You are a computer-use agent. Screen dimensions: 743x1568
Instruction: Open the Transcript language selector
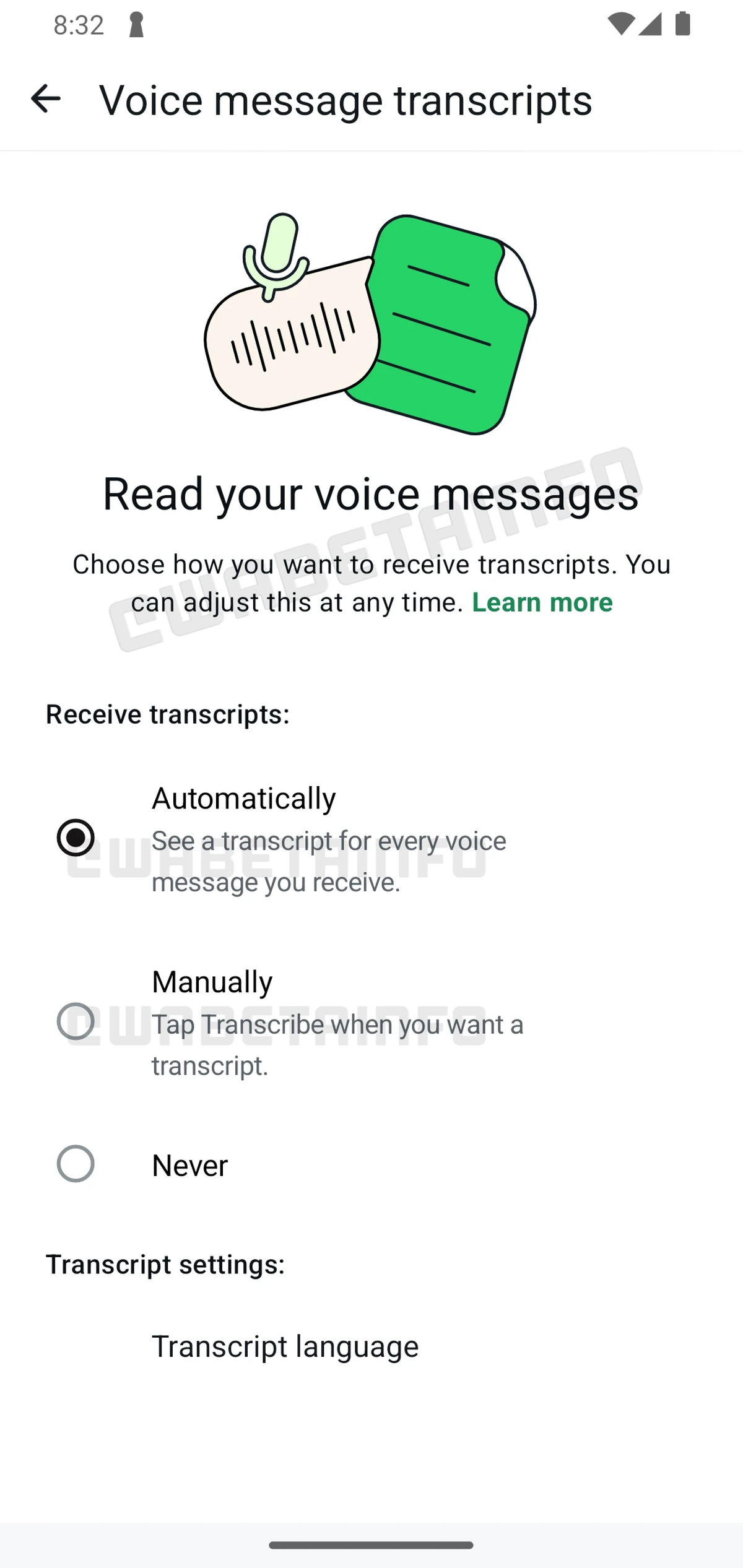[285, 1346]
